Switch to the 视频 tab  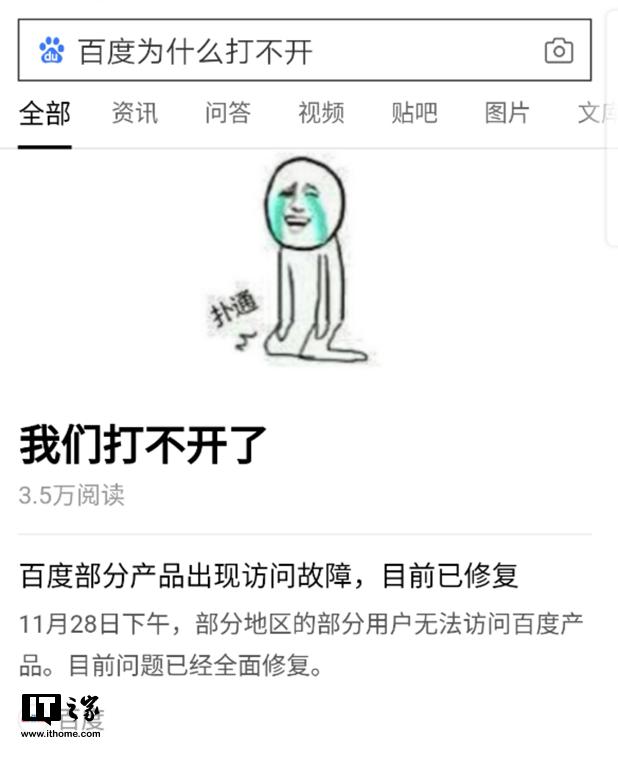coord(321,113)
